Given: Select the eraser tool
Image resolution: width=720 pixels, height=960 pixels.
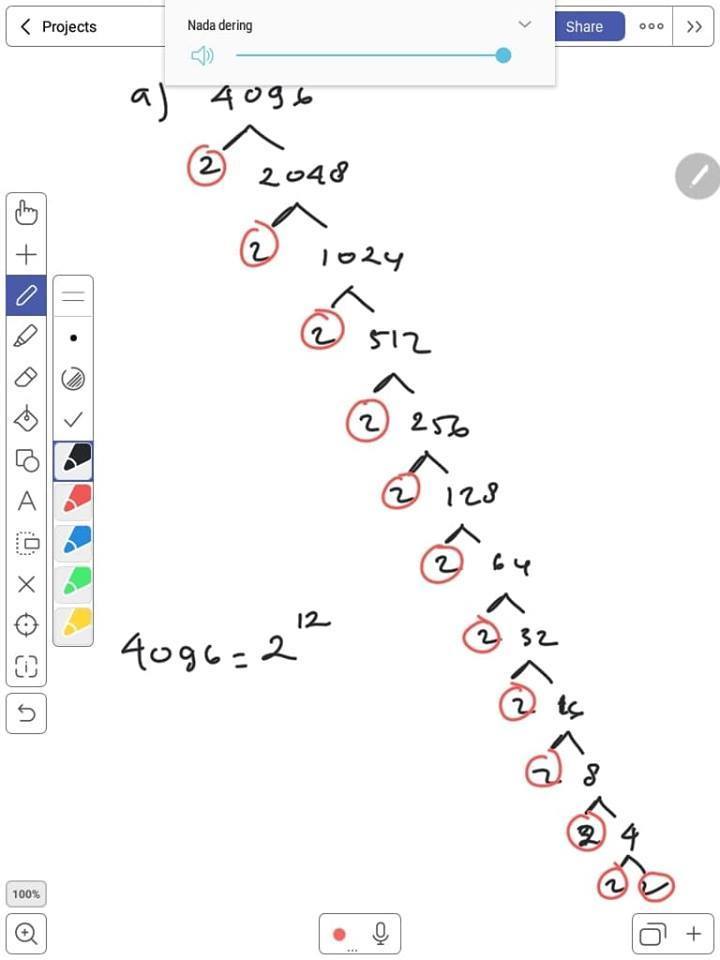Looking at the screenshot, I should pos(26,377).
